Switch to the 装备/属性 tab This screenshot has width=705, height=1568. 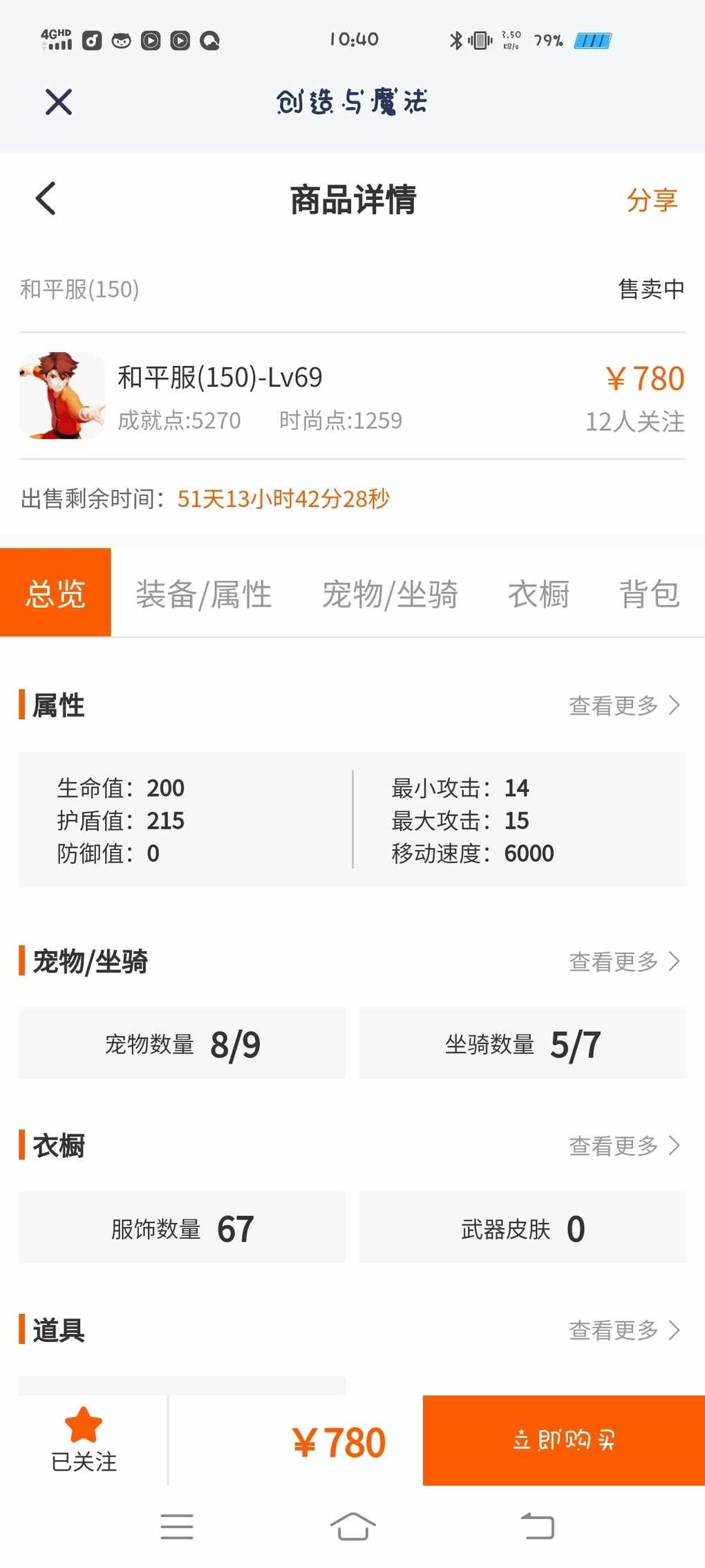(203, 594)
